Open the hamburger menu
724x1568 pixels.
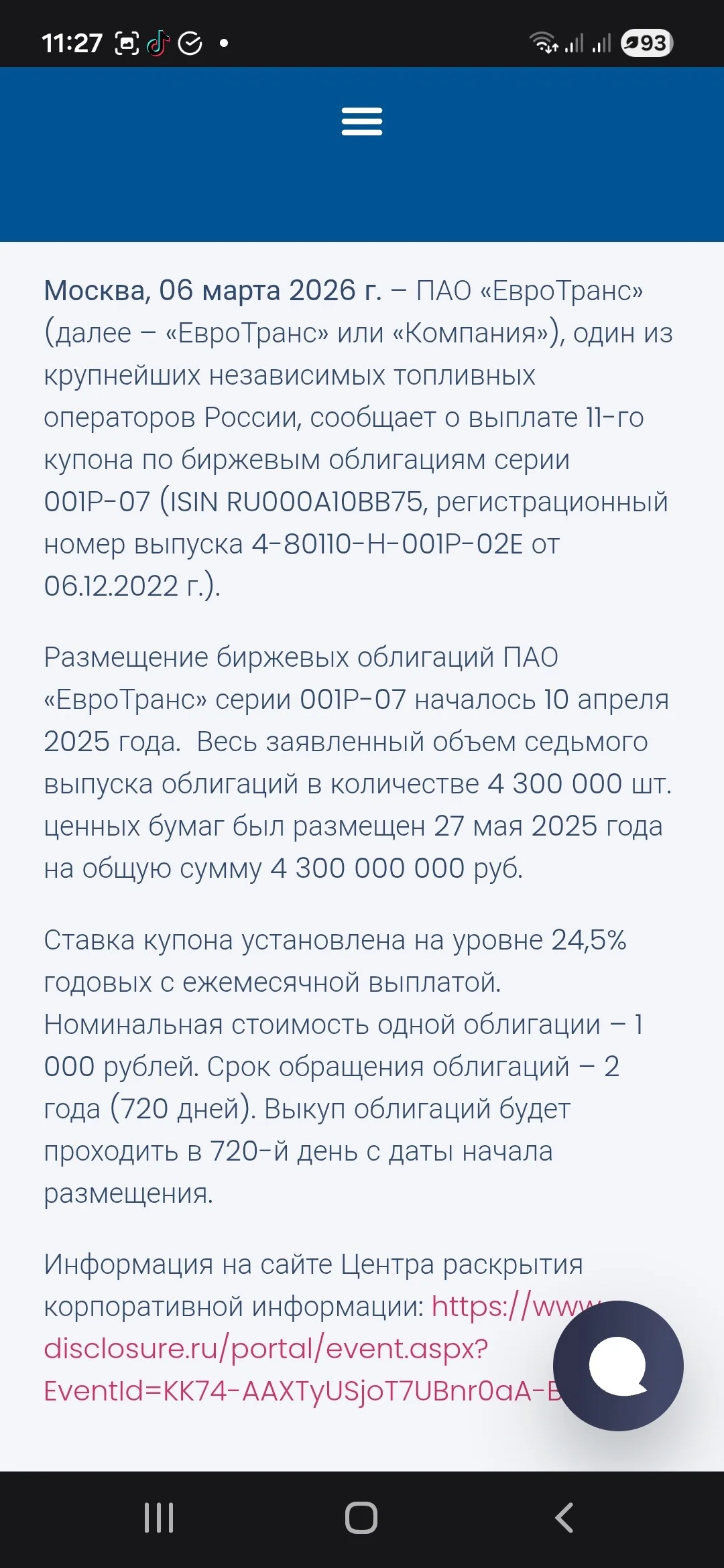point(362,121)
